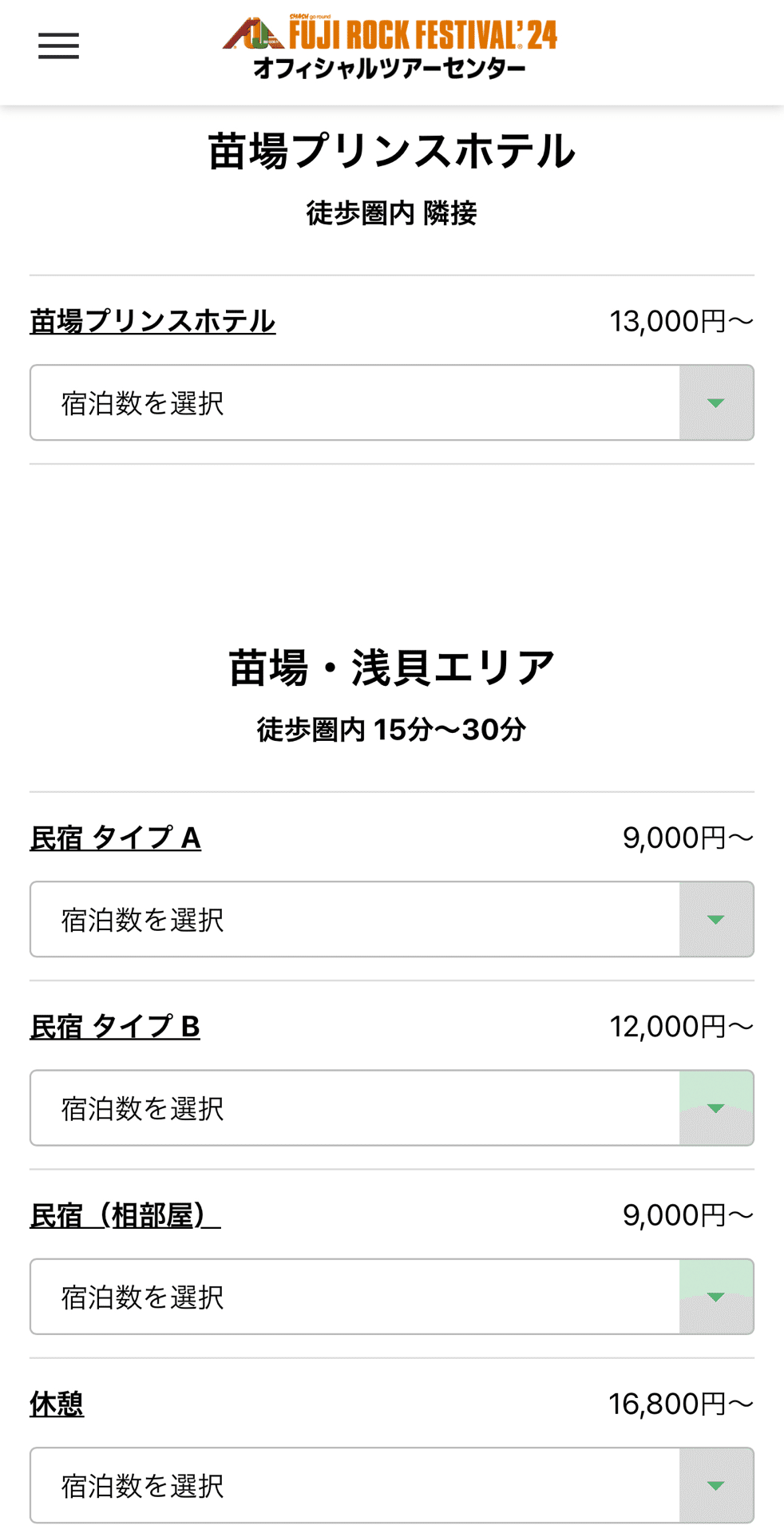Viewport: 784px width, 1533px height.
Task: Click green arrow on 民宿 タイプA selector
Action: (x=716, y=919)
